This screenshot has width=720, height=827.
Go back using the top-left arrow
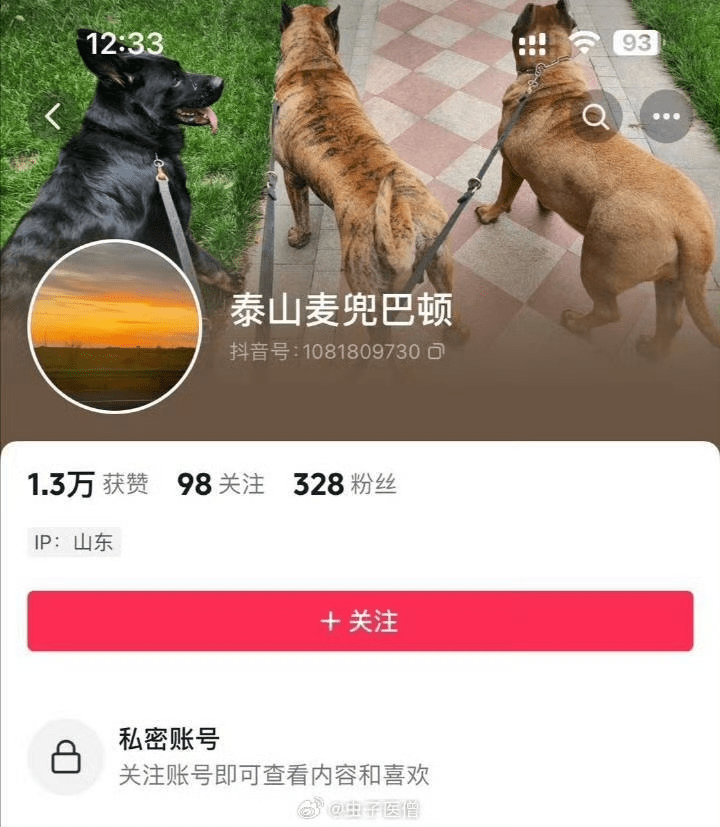(x=53, y=117)
